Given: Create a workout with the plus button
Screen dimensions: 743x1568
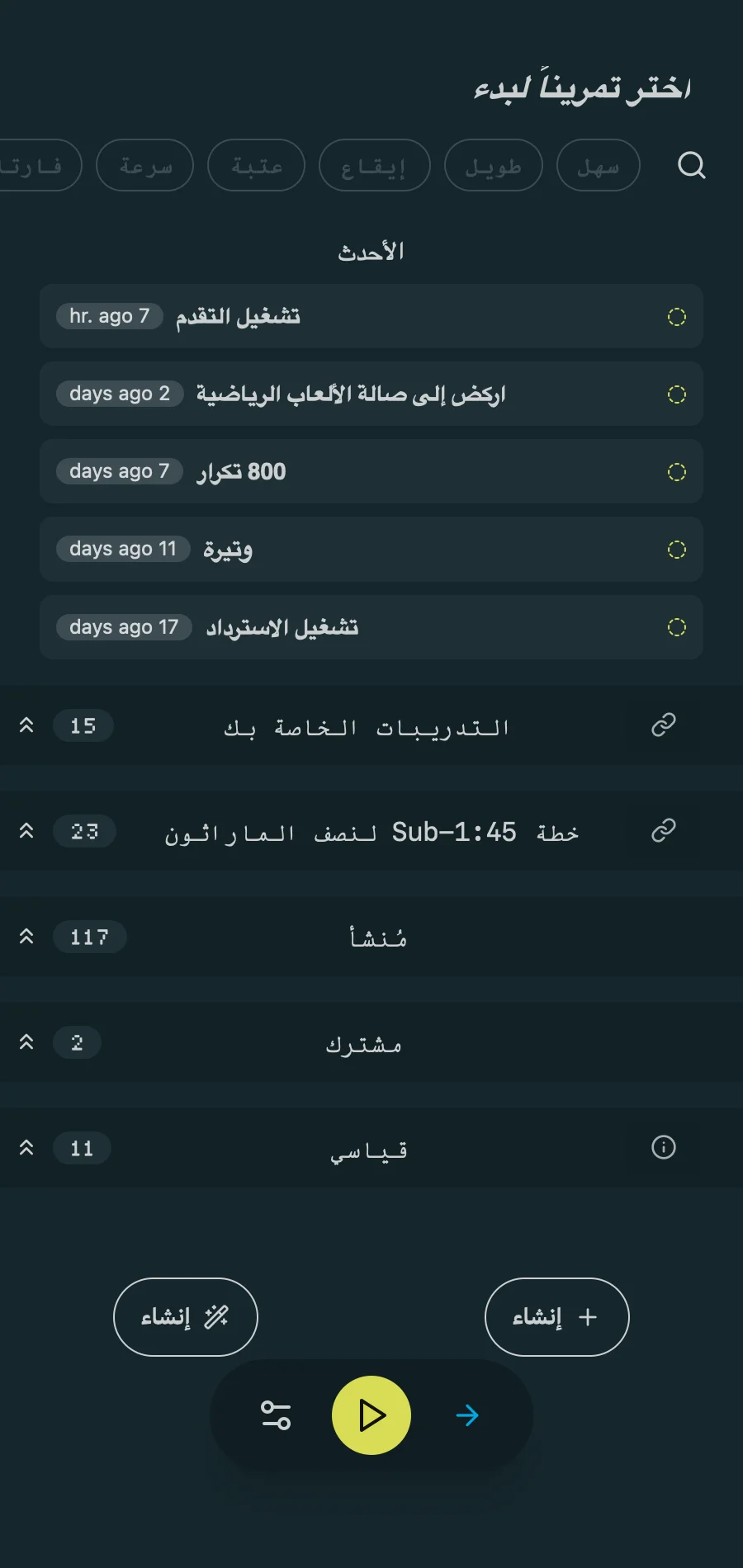Looking at the screenshot, I should (556, 1317).
